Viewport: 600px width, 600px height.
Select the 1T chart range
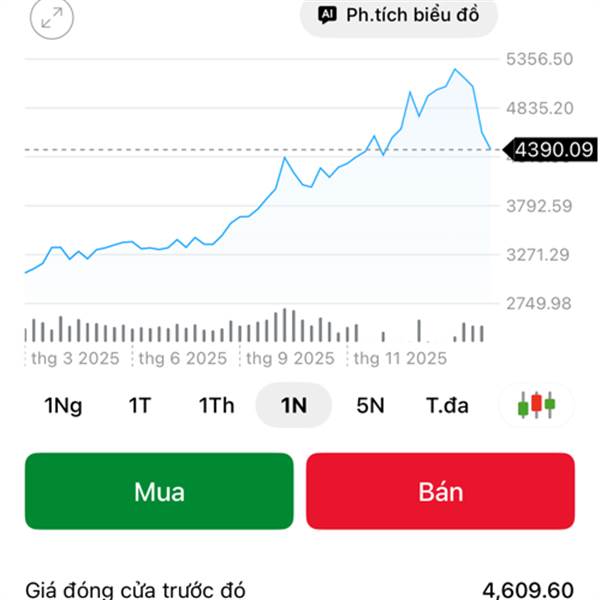pyautogui.click(x=139, y=405)
